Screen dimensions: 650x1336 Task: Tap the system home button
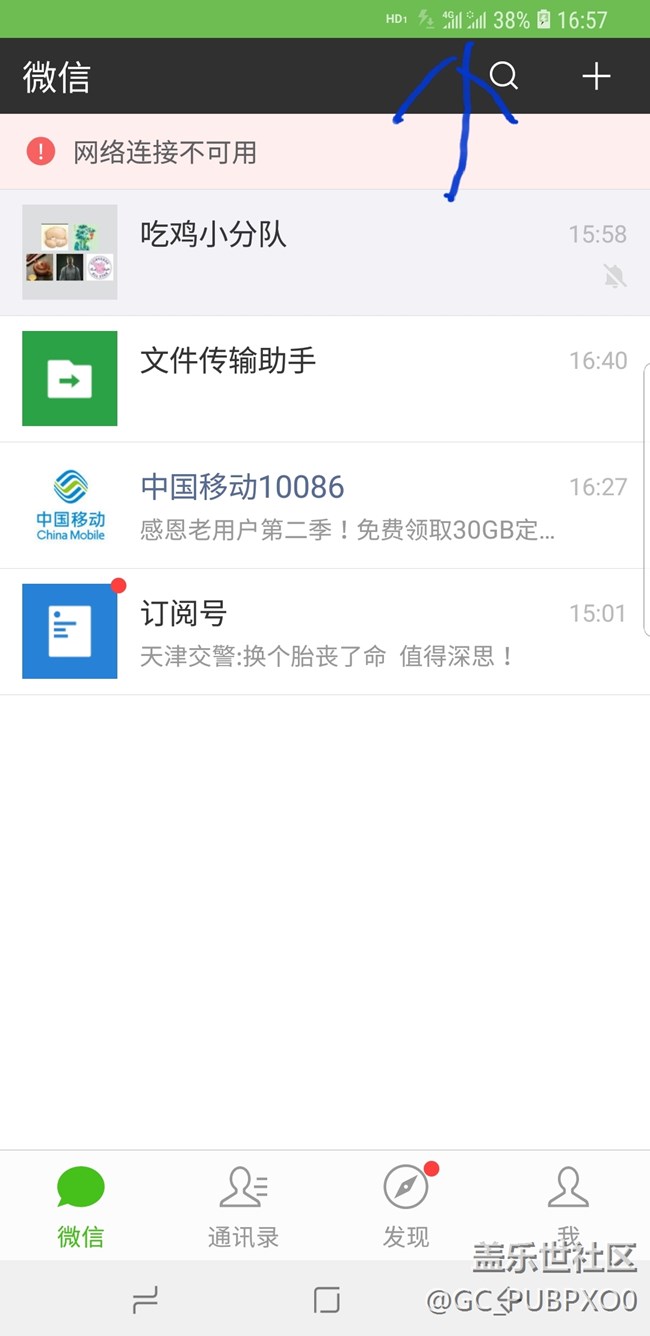[326, 1299]
